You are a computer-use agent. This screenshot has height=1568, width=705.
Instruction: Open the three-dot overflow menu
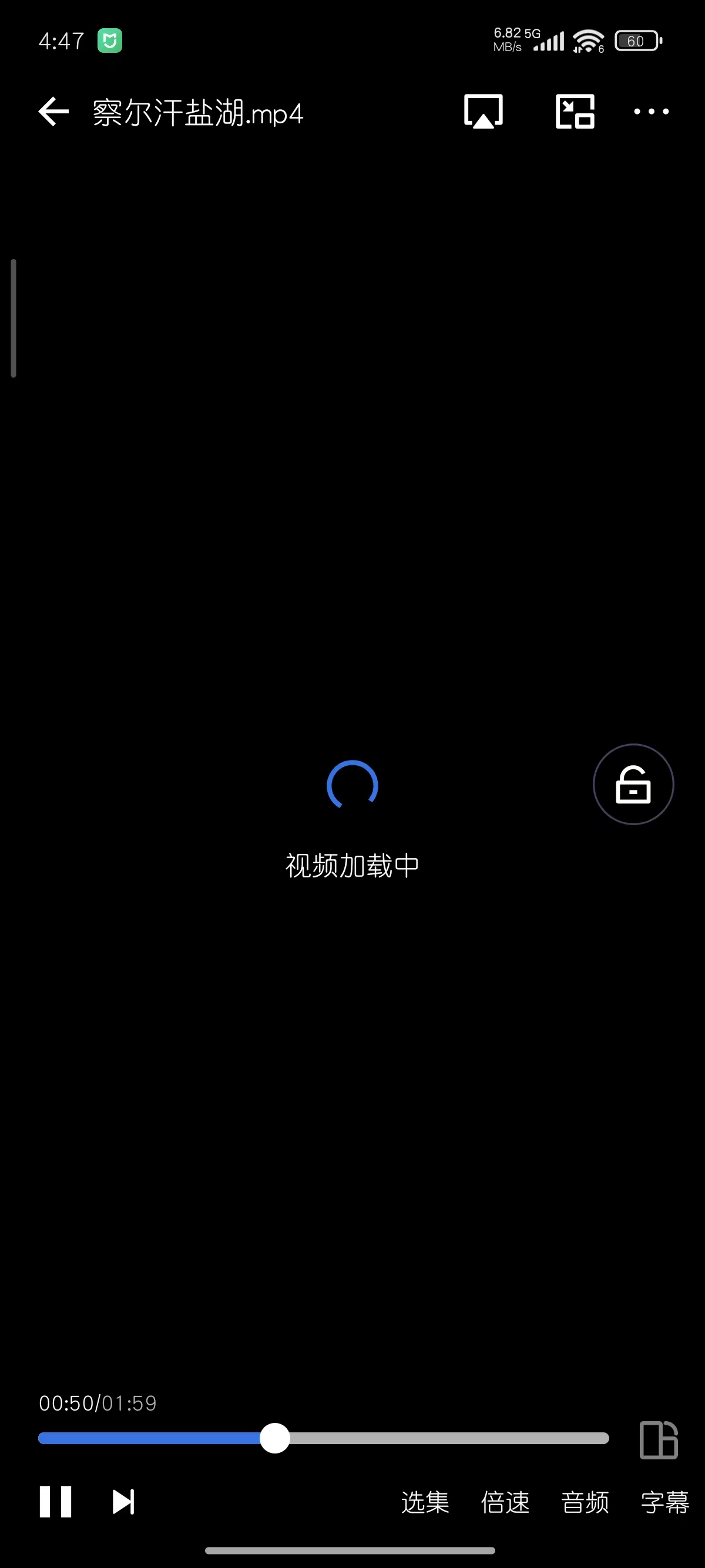pos(651,112)
